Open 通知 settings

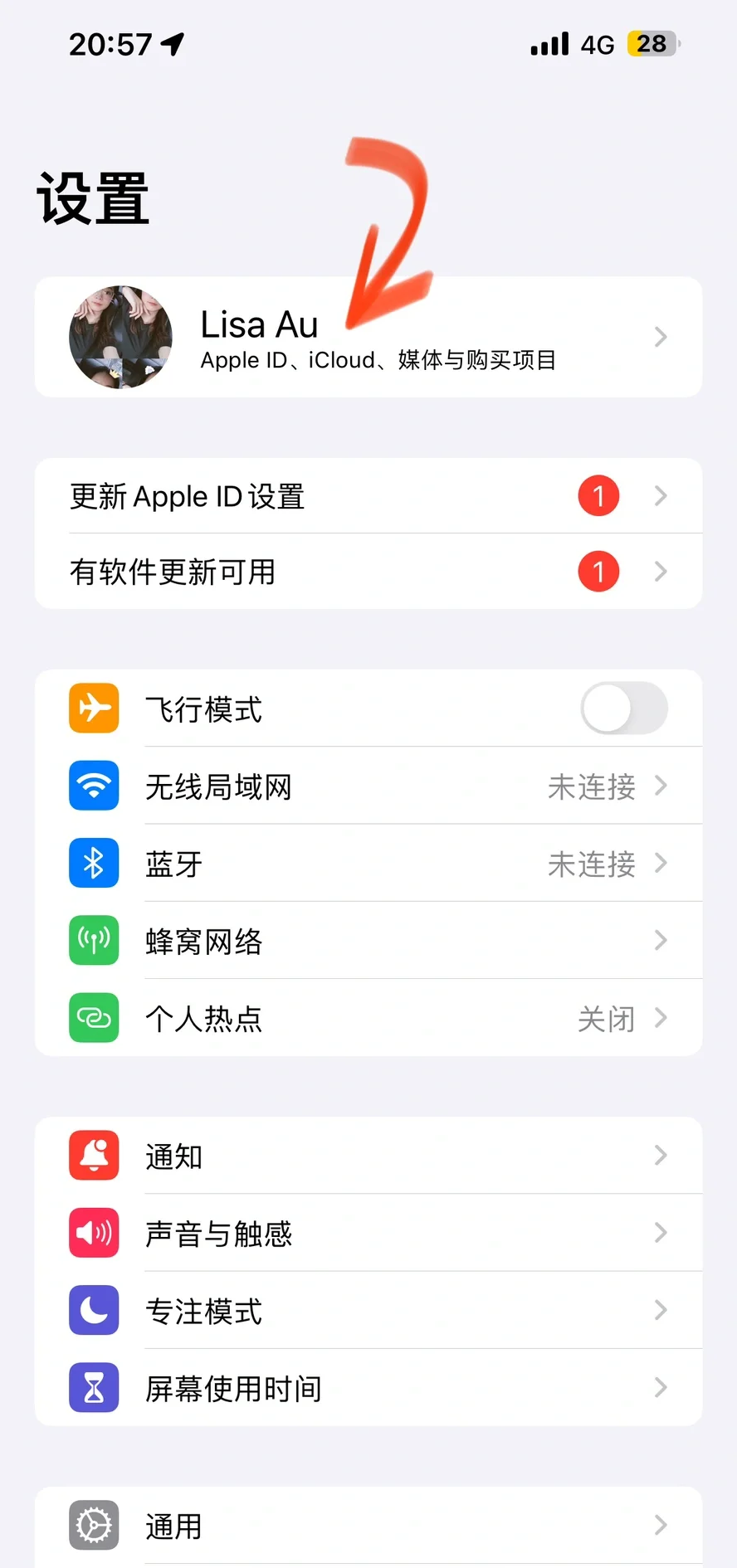coord(368,1156)
